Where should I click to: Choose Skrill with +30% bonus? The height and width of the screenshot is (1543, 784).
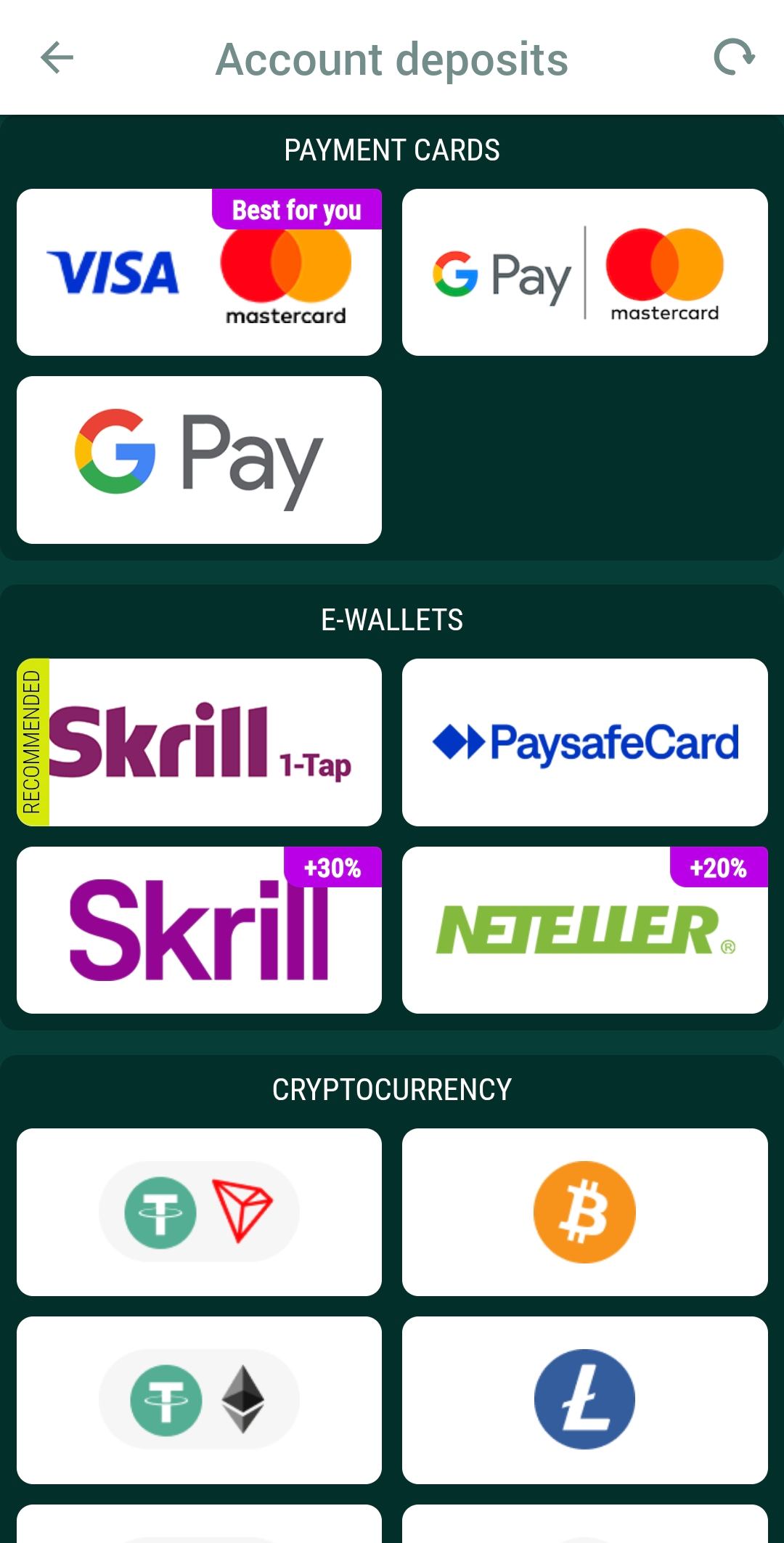[199, 930]
